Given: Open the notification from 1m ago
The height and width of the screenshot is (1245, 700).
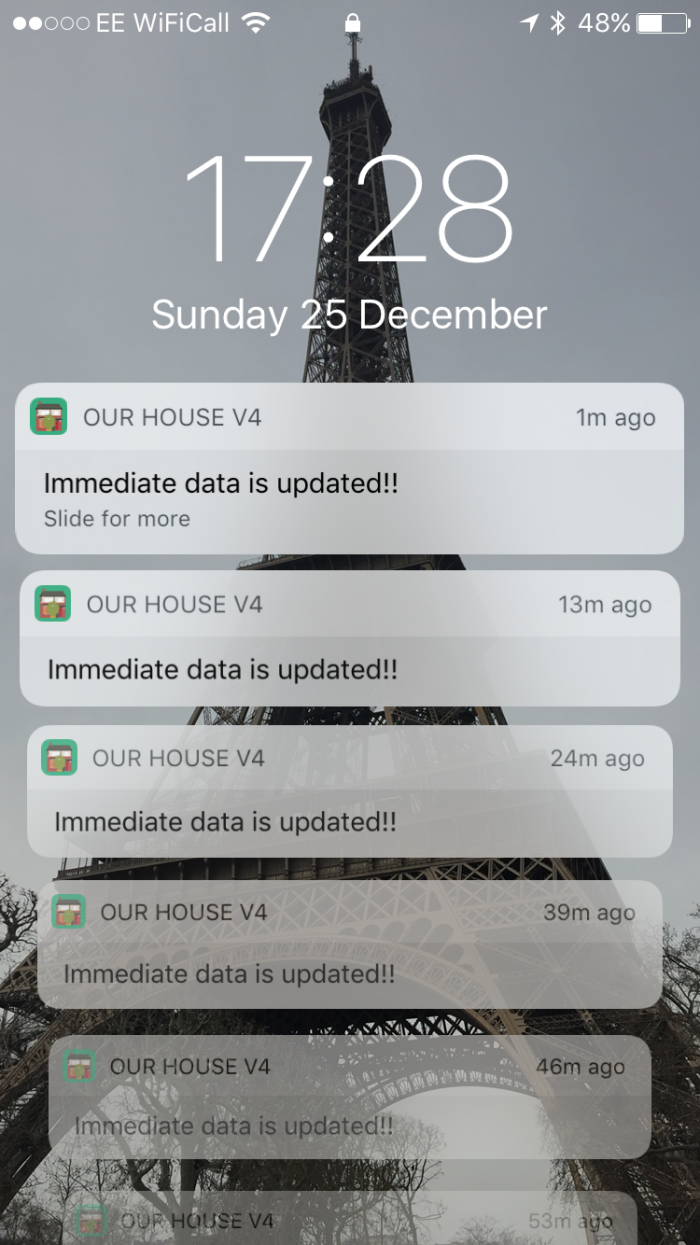Looking at the screenshot, I should 349,468.
